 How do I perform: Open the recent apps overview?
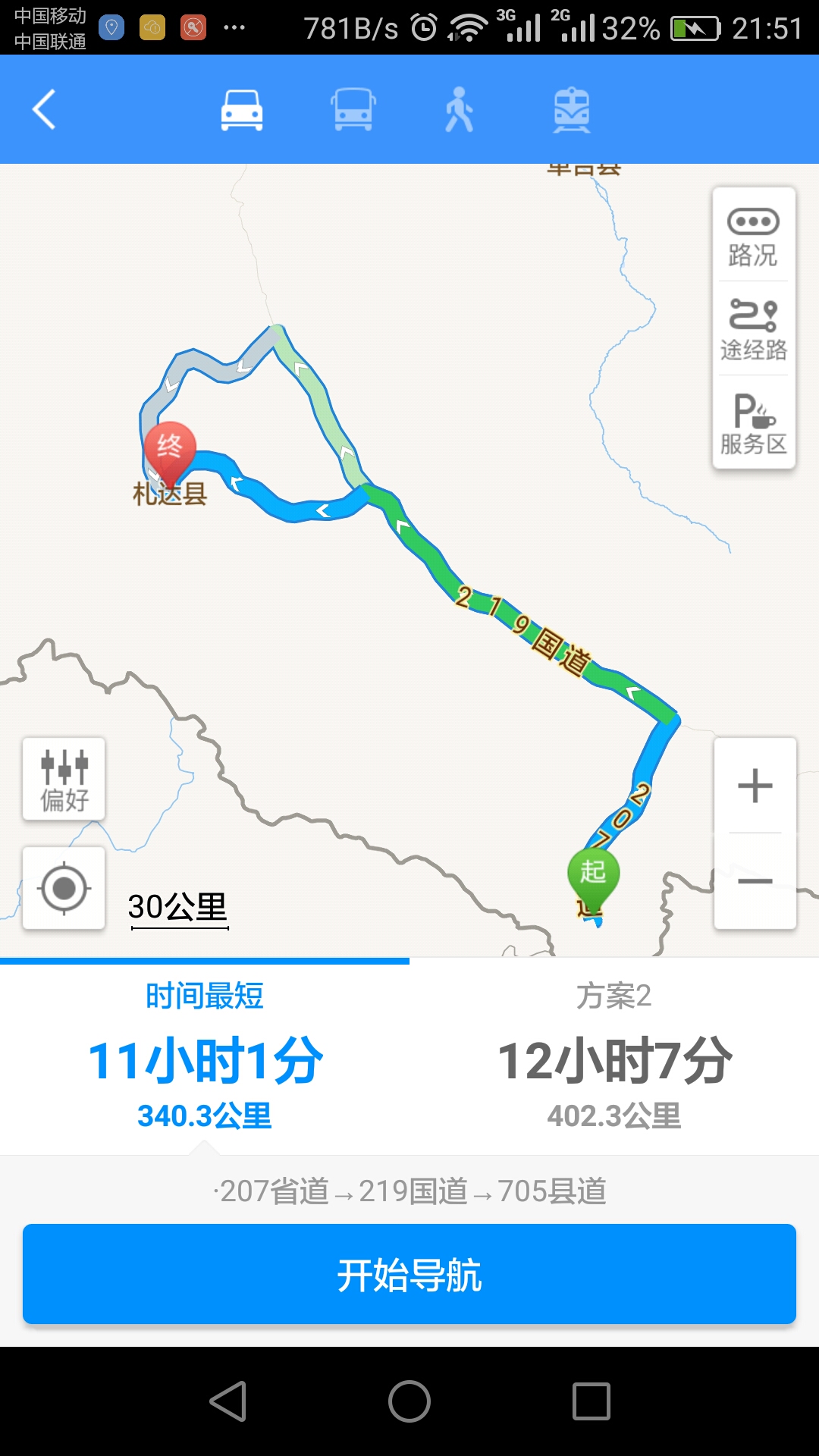[591, 1401]
